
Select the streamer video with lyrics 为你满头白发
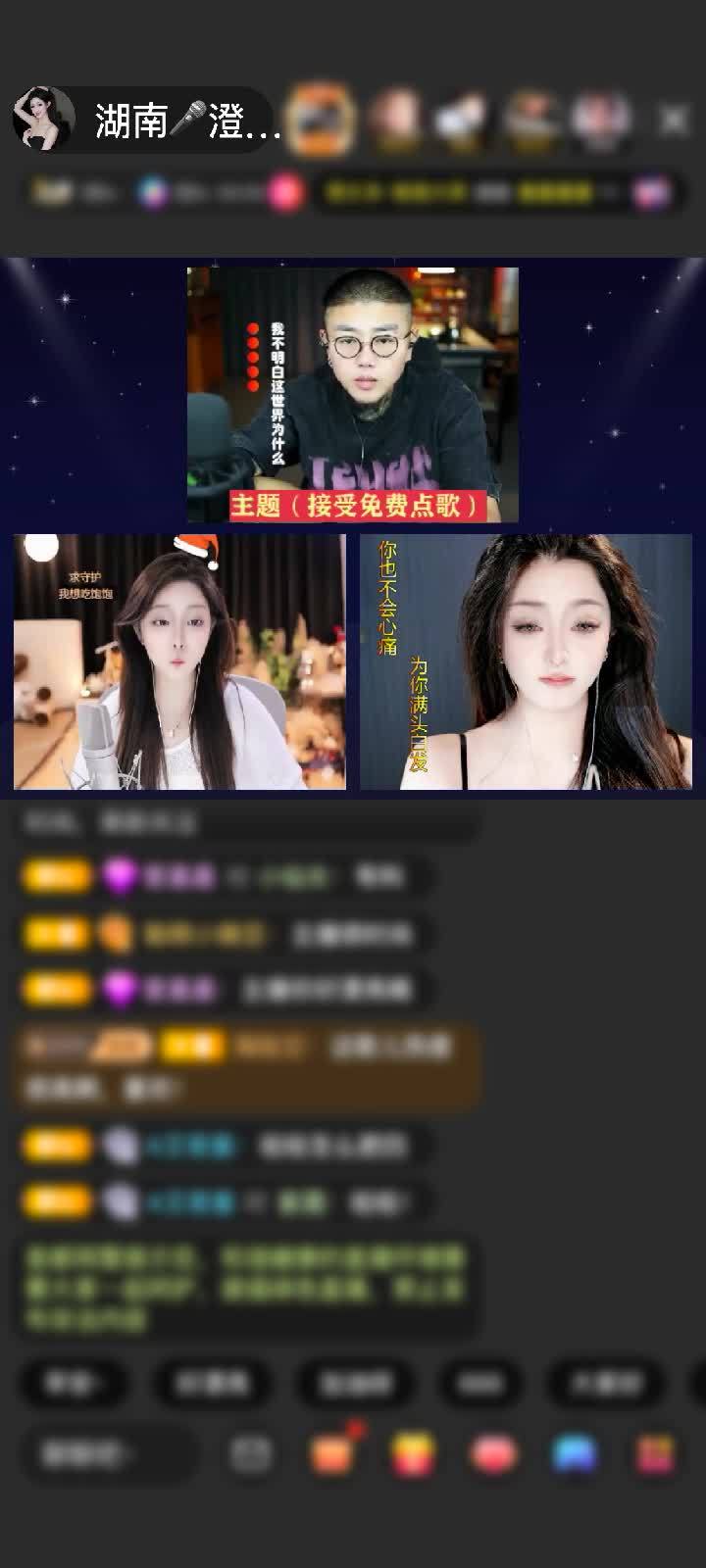[x=526, y=661]
